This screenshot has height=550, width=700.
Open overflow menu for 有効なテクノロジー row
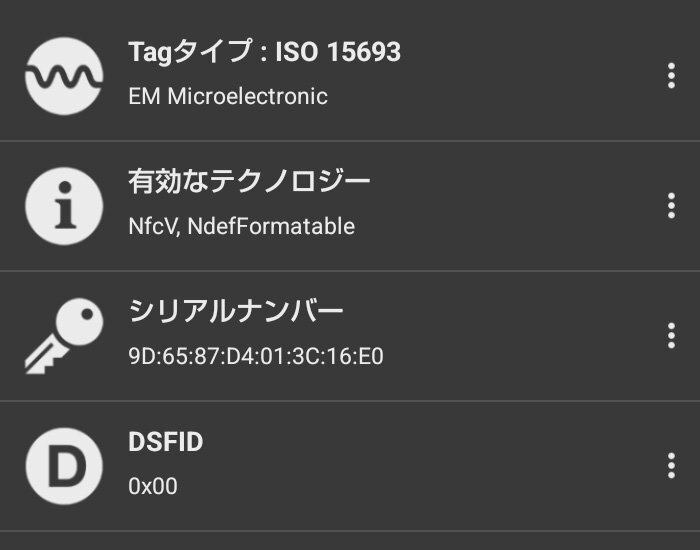pyautogui.click(x=670, y=206)
